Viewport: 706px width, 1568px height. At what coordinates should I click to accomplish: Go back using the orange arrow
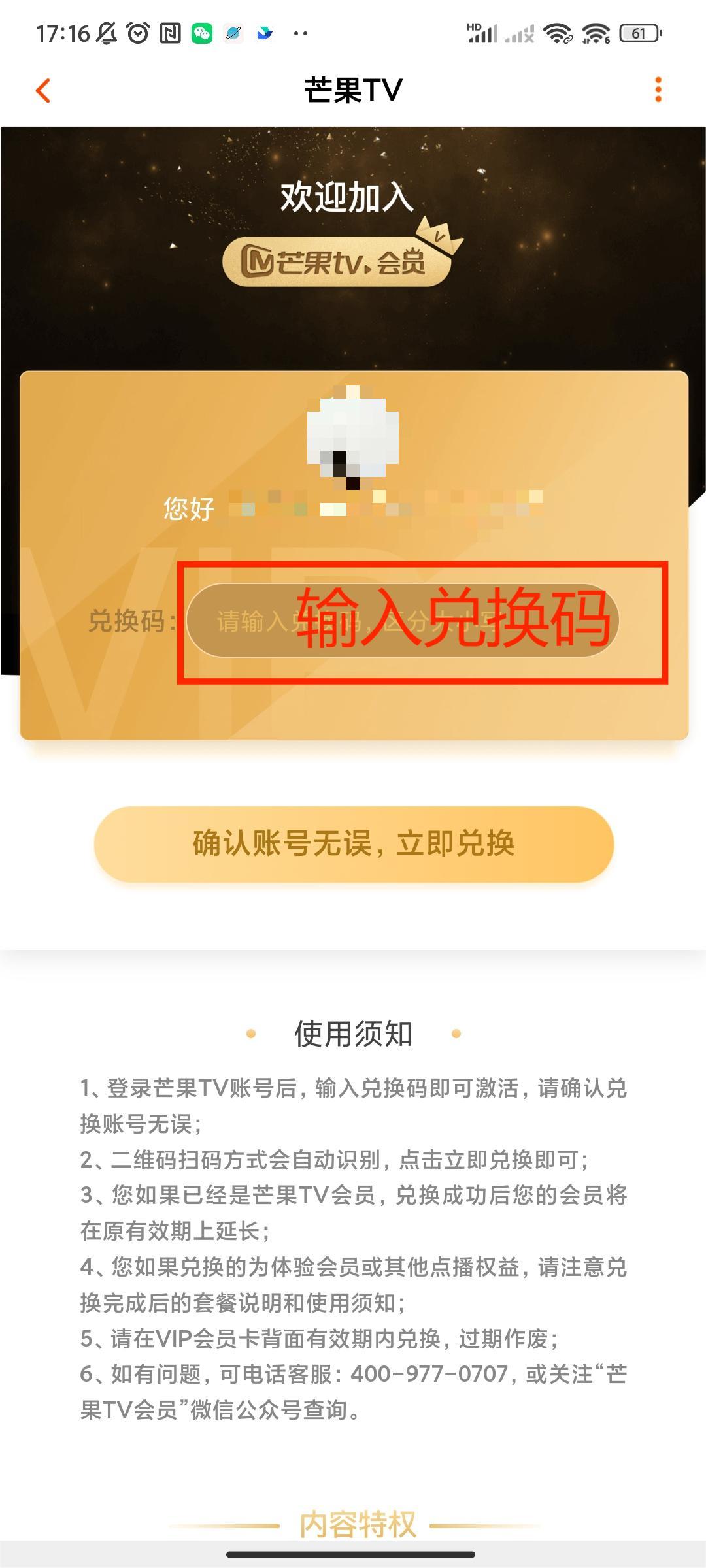click(x=43, y=91)
